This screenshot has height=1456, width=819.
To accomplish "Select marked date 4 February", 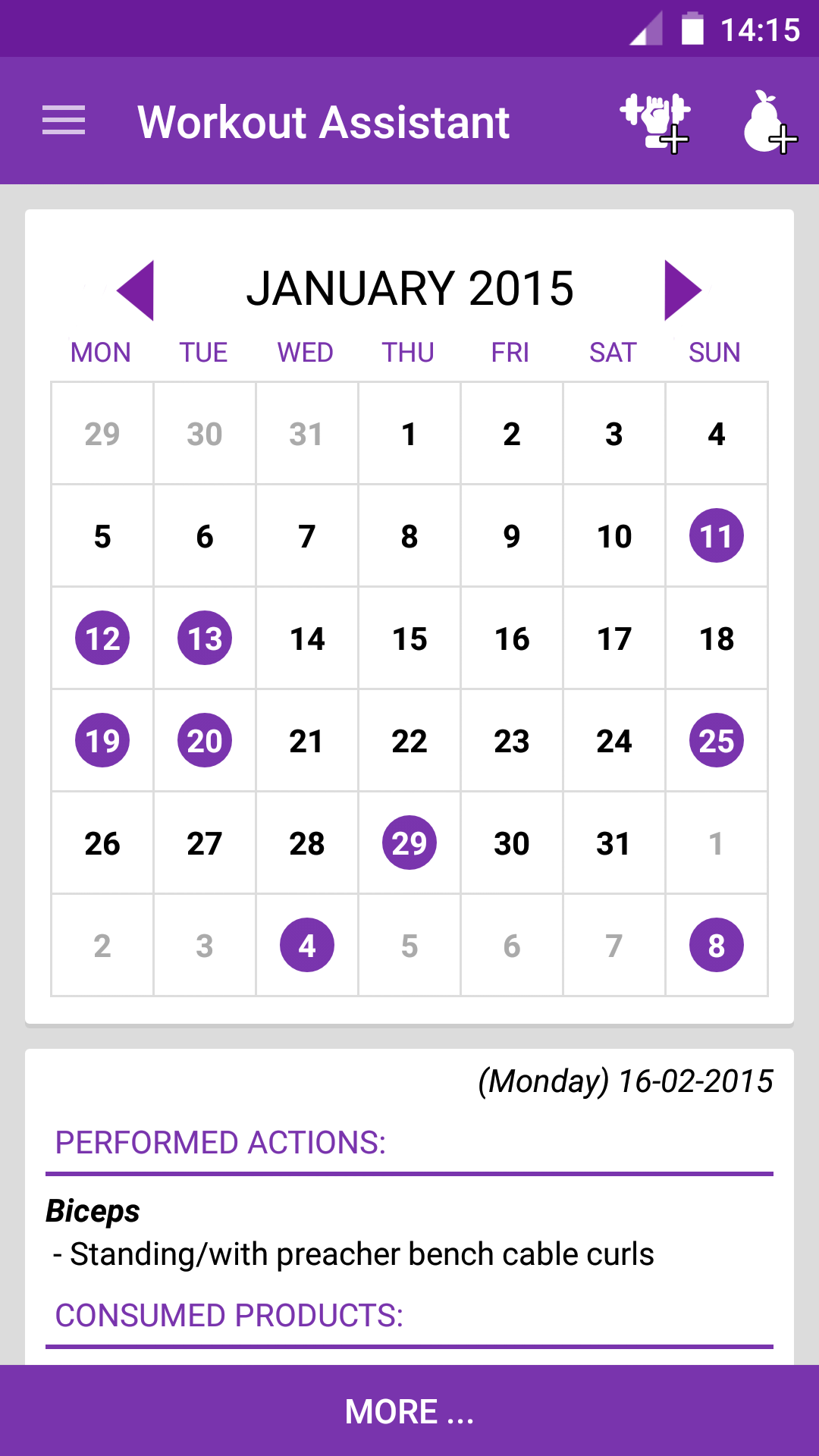I will [x=306, y=943].
